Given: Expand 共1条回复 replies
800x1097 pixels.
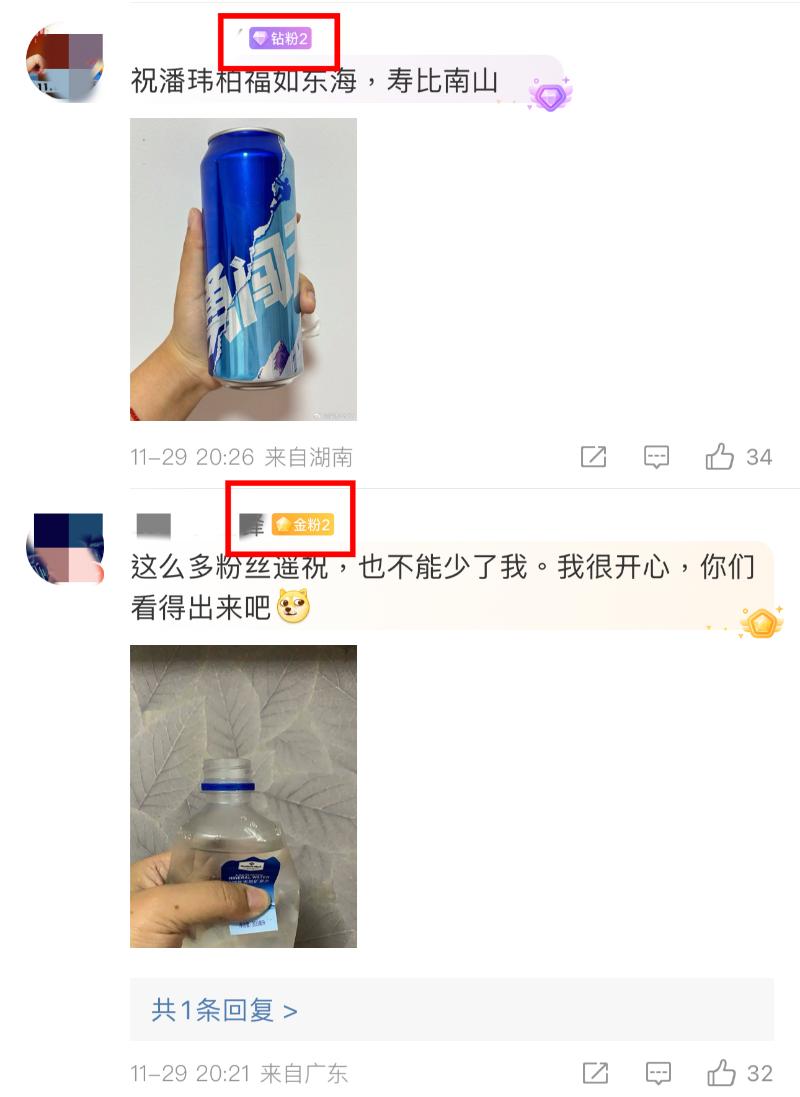Looking at the screenshot, I should point(225,1010).
